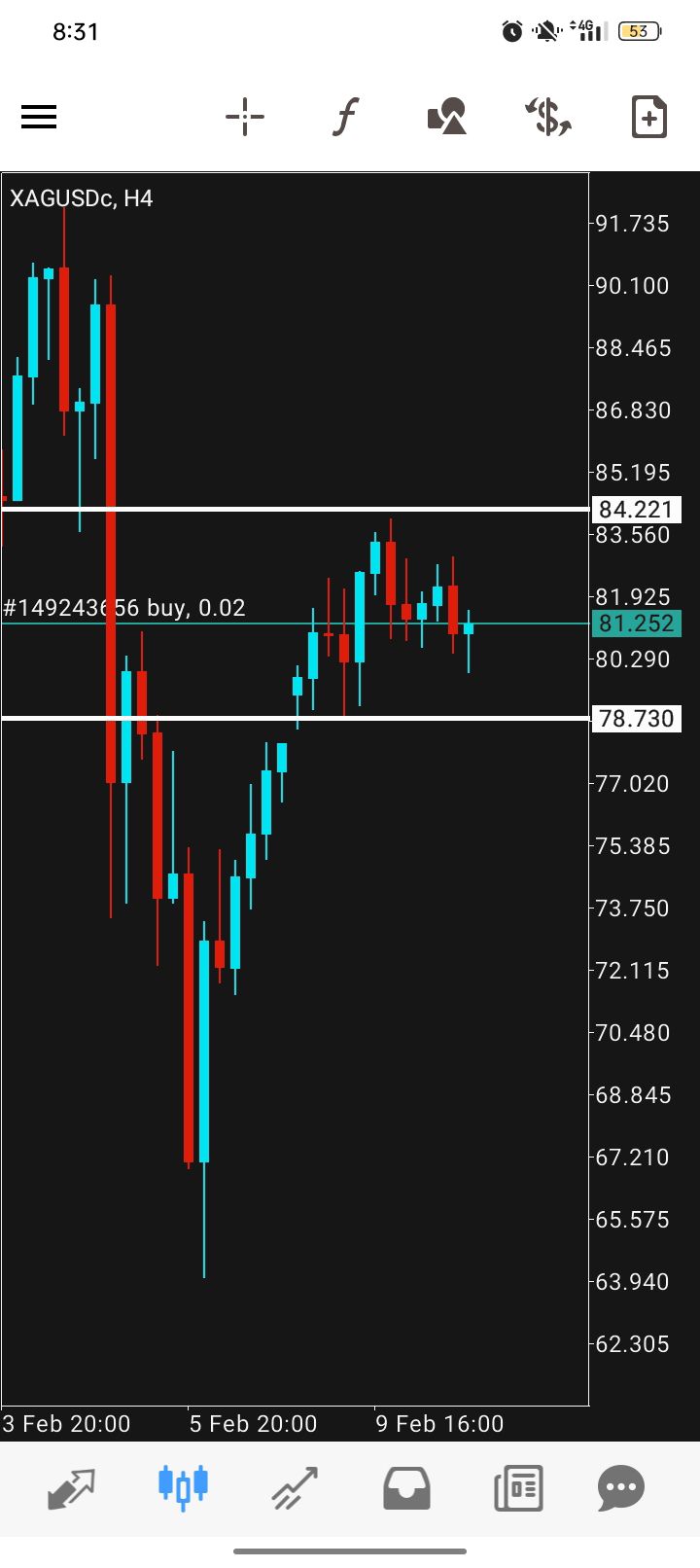Go to the Trade tab
This screenshot has height=1568, width=700.
(295, 1488)
